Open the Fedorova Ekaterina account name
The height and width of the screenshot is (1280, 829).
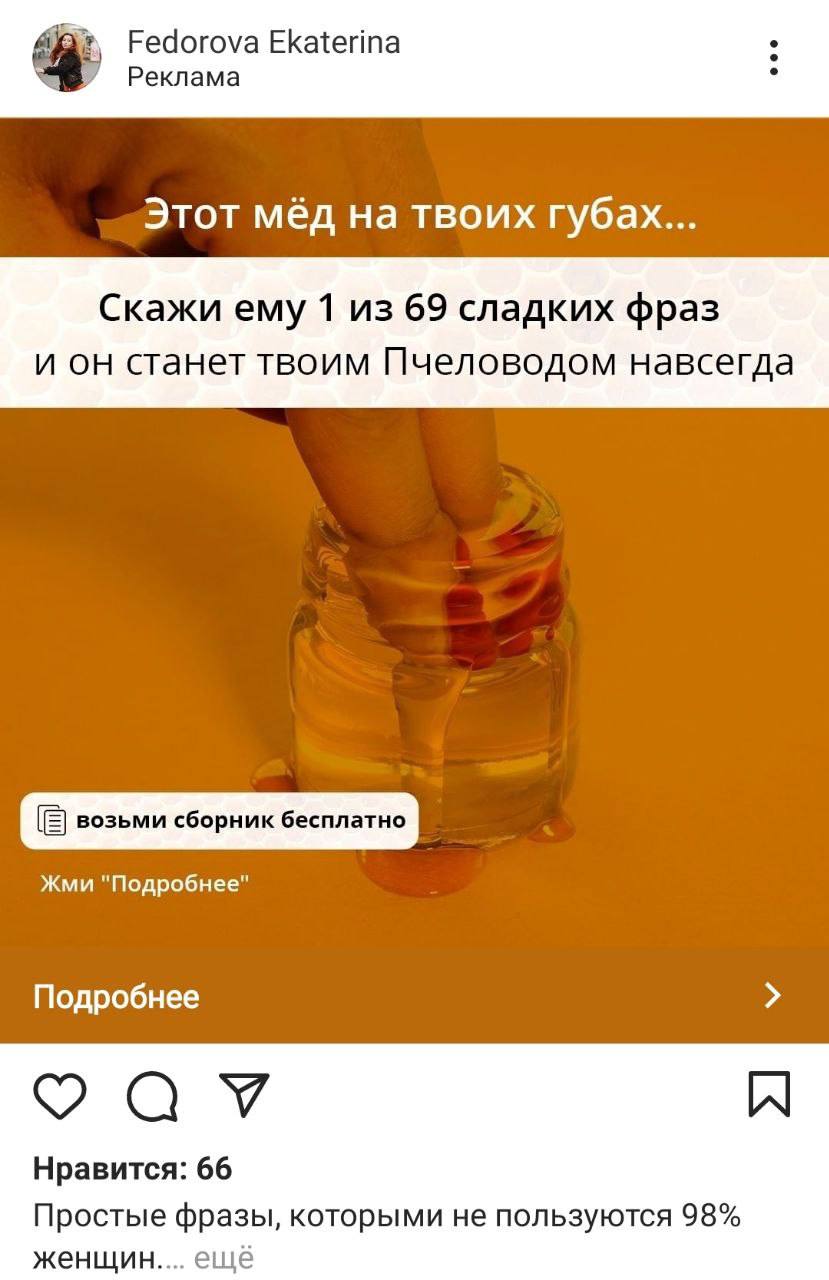point(264,42)
